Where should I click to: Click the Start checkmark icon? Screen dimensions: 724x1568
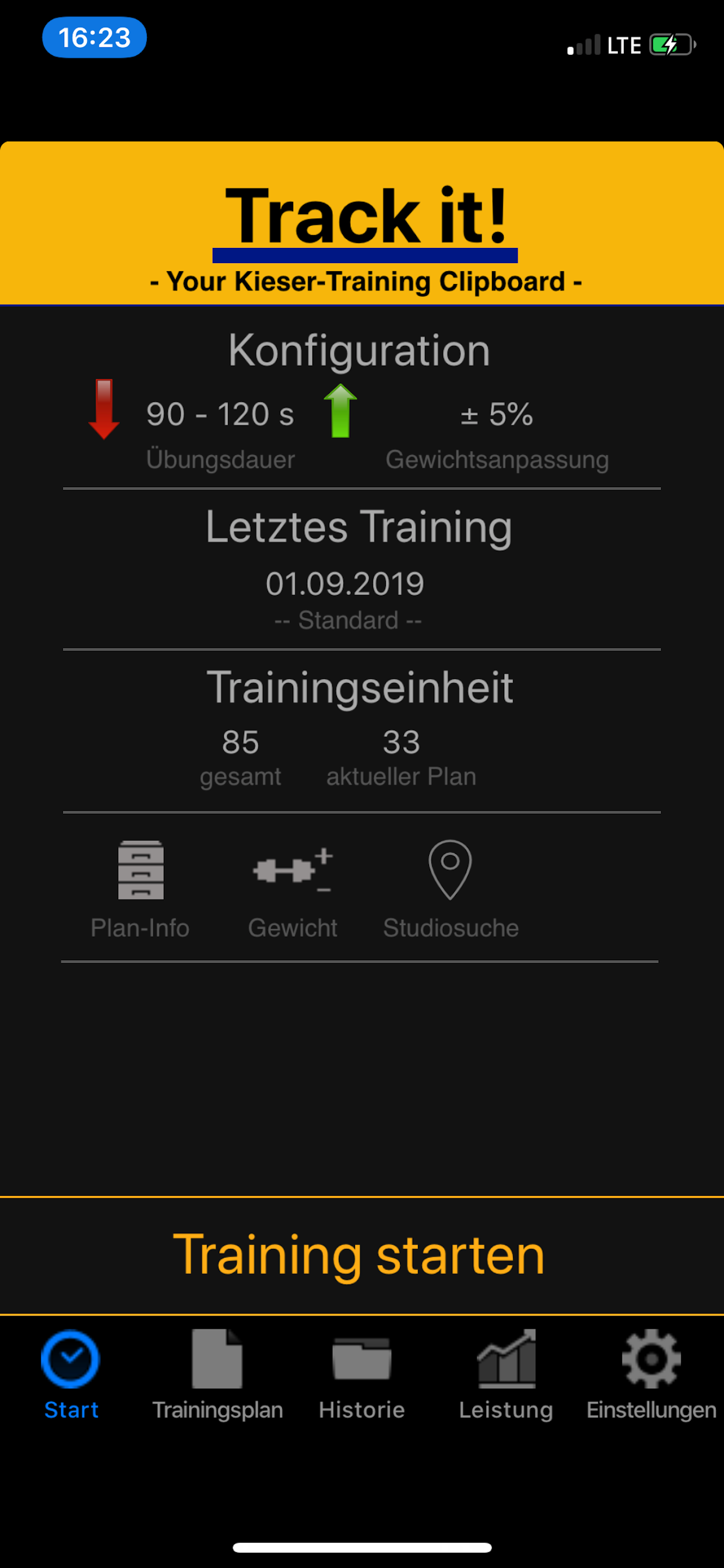[71, 1357]
